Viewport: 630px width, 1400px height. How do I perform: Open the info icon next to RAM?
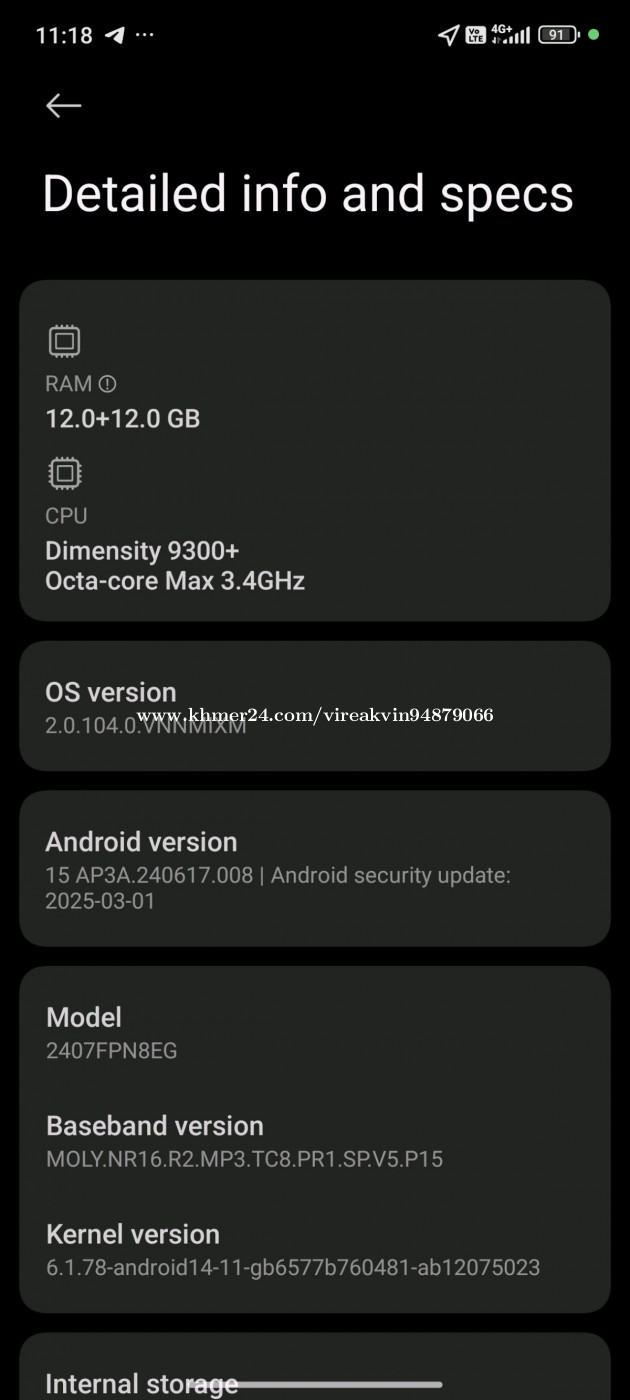coord(108,384)
